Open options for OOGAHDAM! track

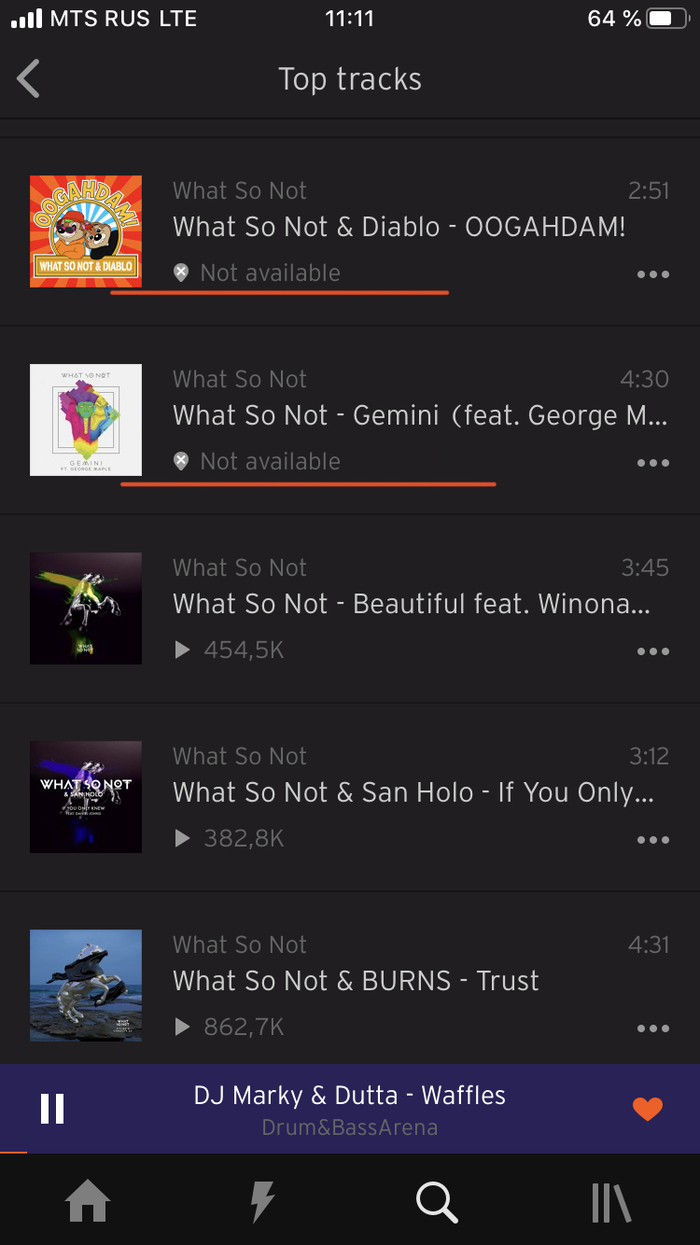click(x=652, y=274)
